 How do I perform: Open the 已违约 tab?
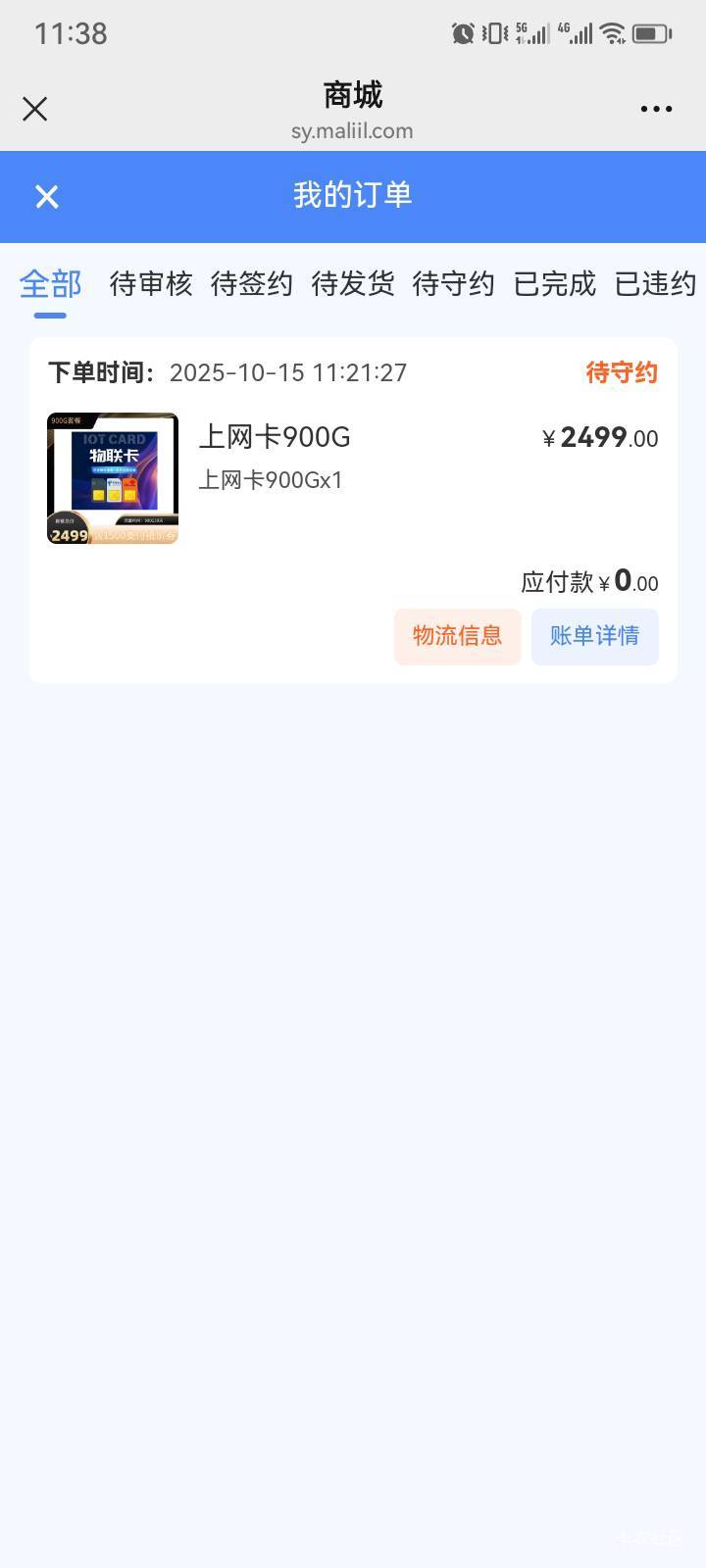click(655, 284)
